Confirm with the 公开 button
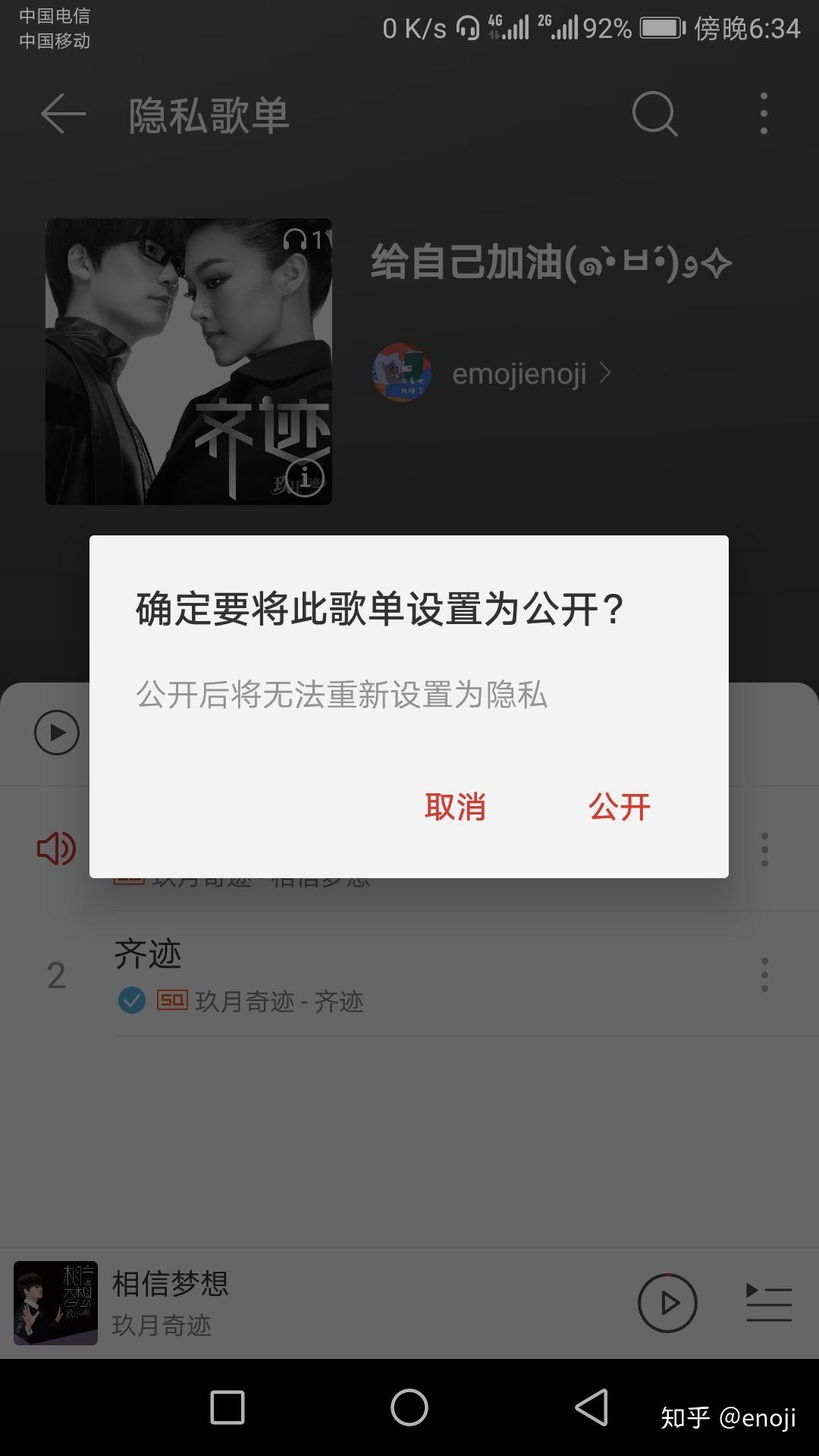The image size is (819, 1456). pos(620,806)
